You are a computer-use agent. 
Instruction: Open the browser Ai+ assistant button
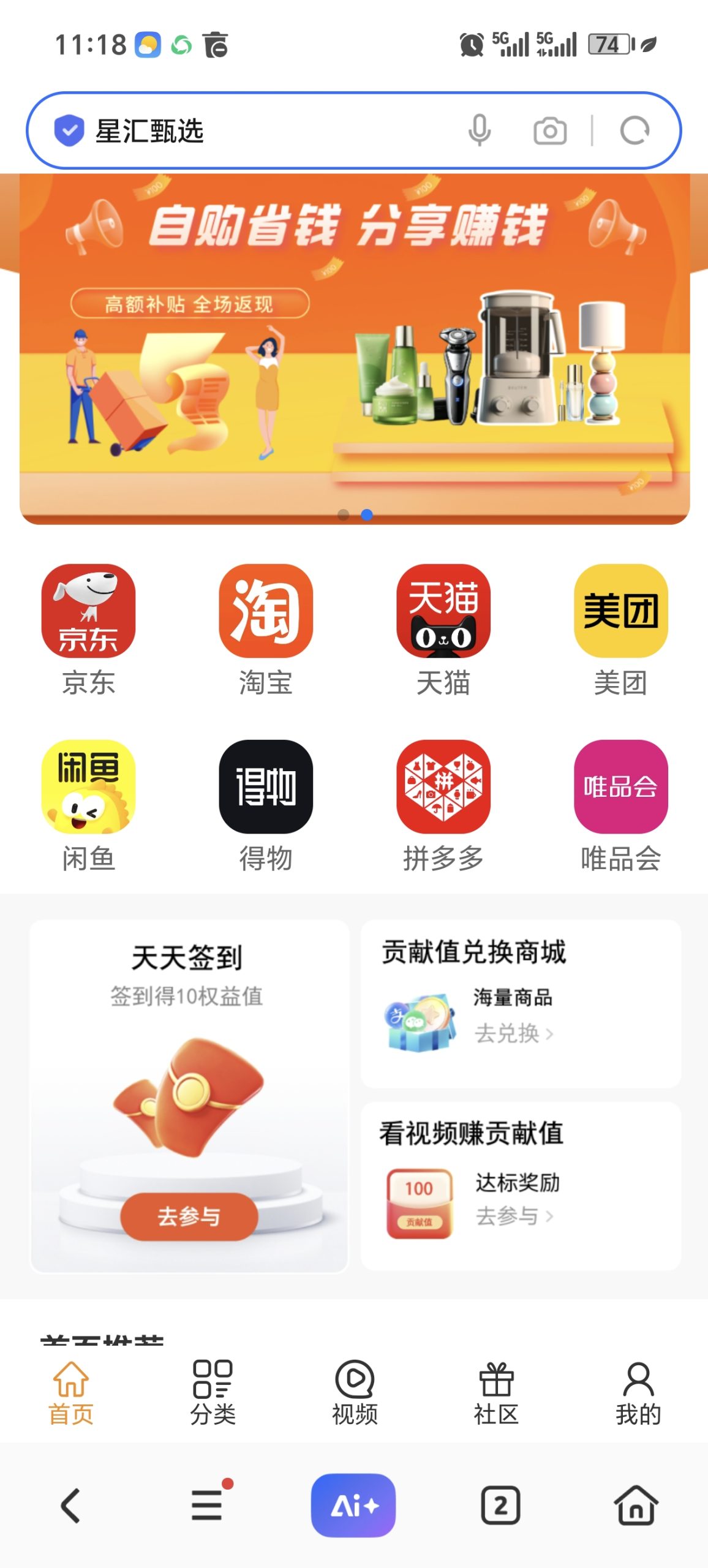click(353, 1506)
